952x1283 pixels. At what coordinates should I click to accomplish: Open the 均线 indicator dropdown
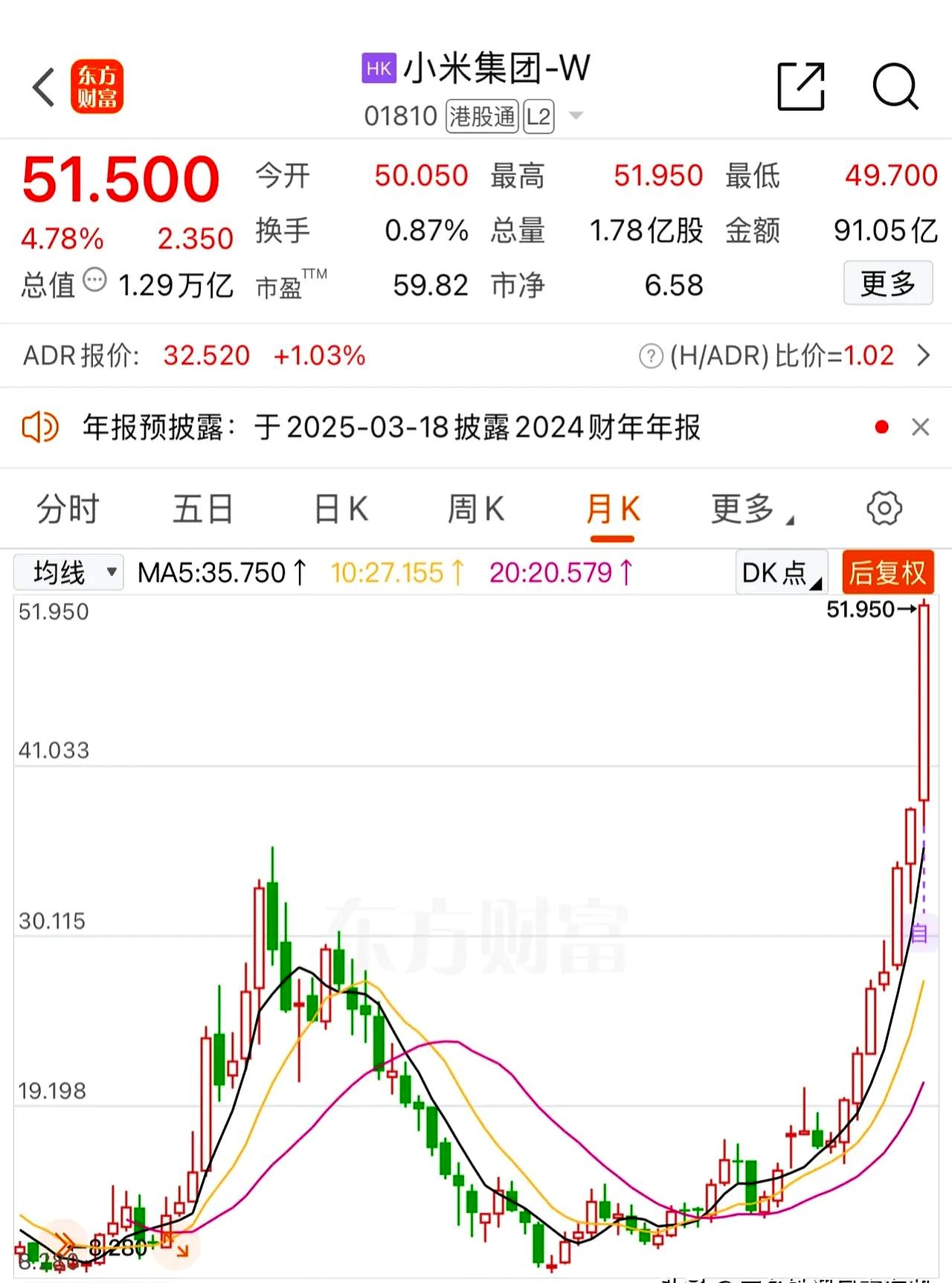[68, 572]
